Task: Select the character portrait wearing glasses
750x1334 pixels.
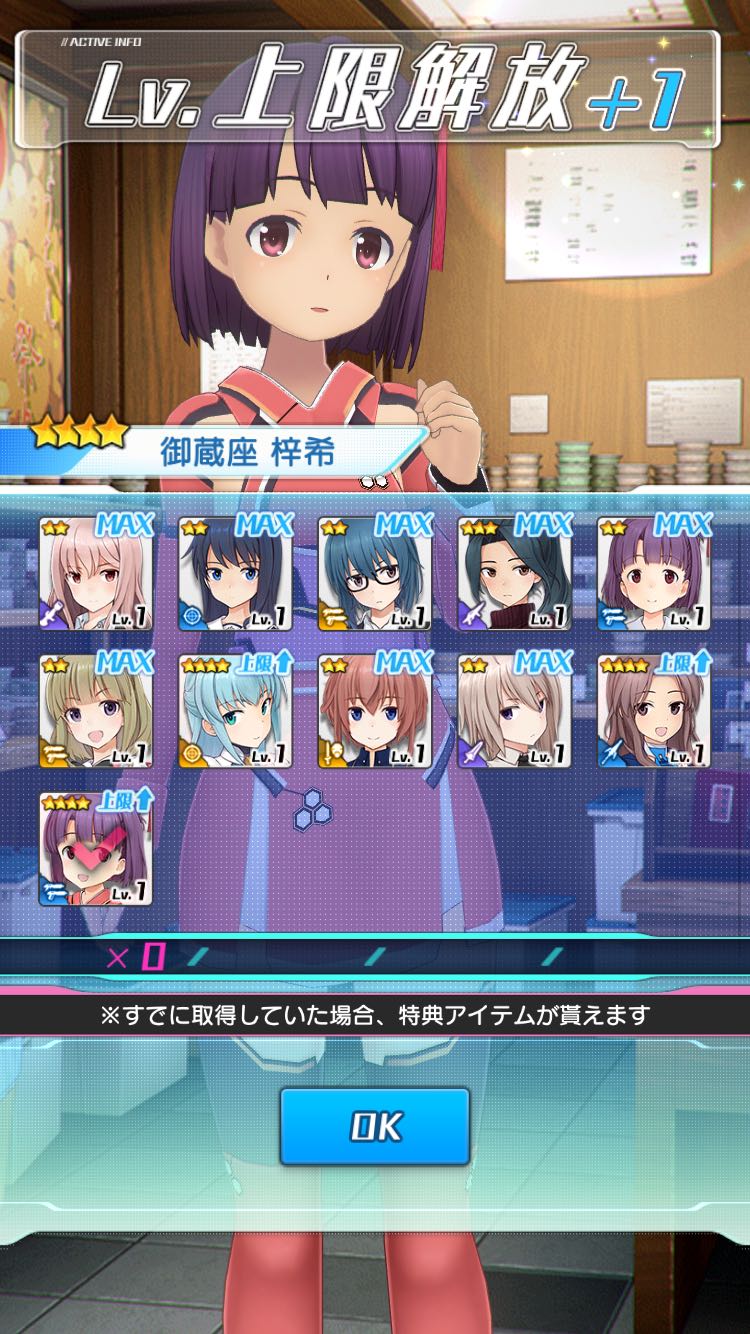Action: point(375,574)
